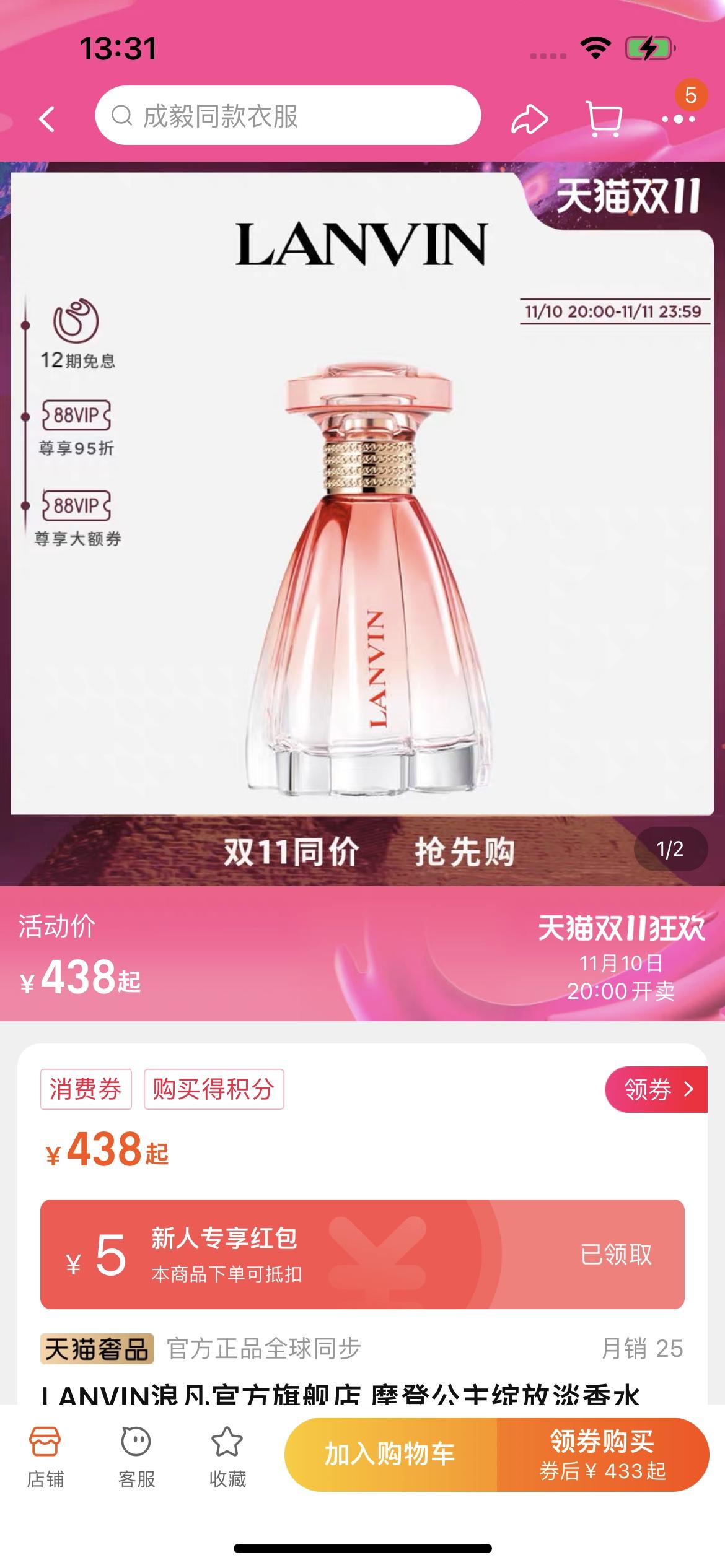Image resolution: width=725 pixels, height=1568 pixels.
Task: Select the 购买得积分 tag
Action: (213, 1089)
